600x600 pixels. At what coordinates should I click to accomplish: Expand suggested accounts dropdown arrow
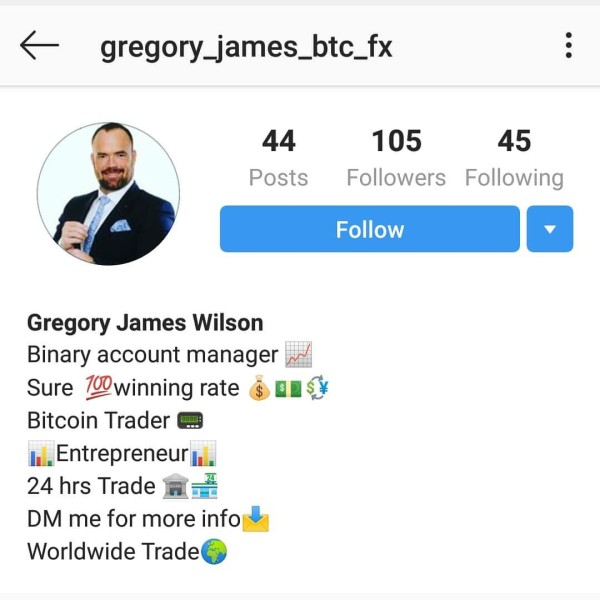click(550, 229)
